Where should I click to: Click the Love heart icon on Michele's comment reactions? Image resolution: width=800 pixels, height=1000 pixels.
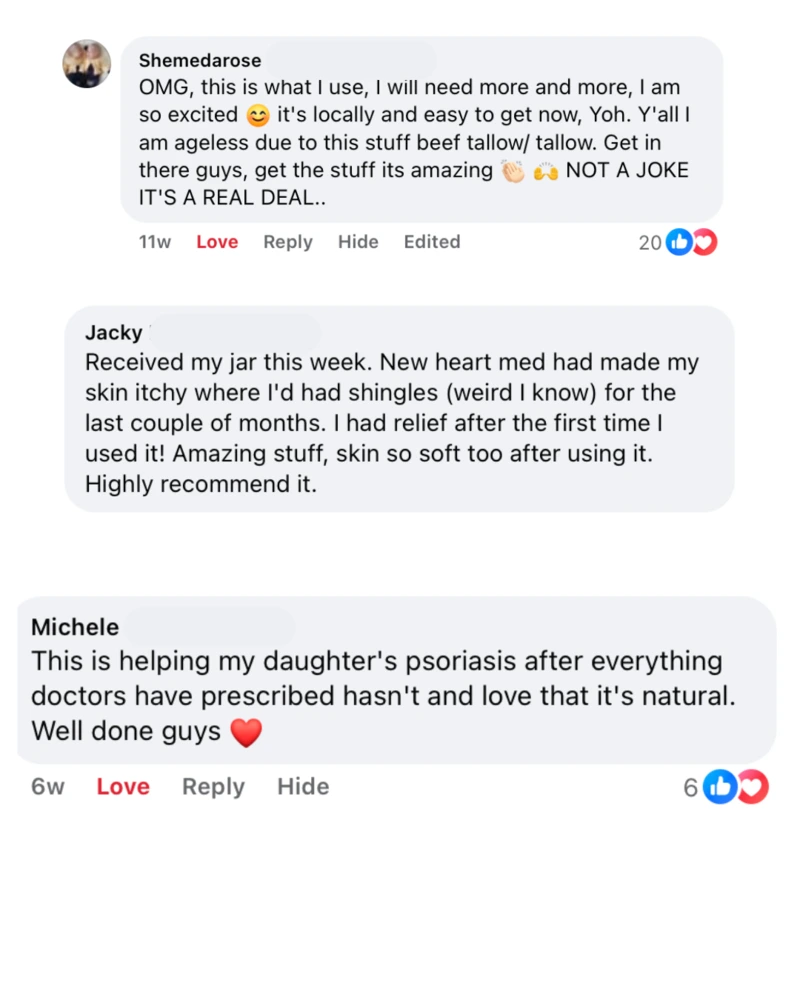(752, 787)
